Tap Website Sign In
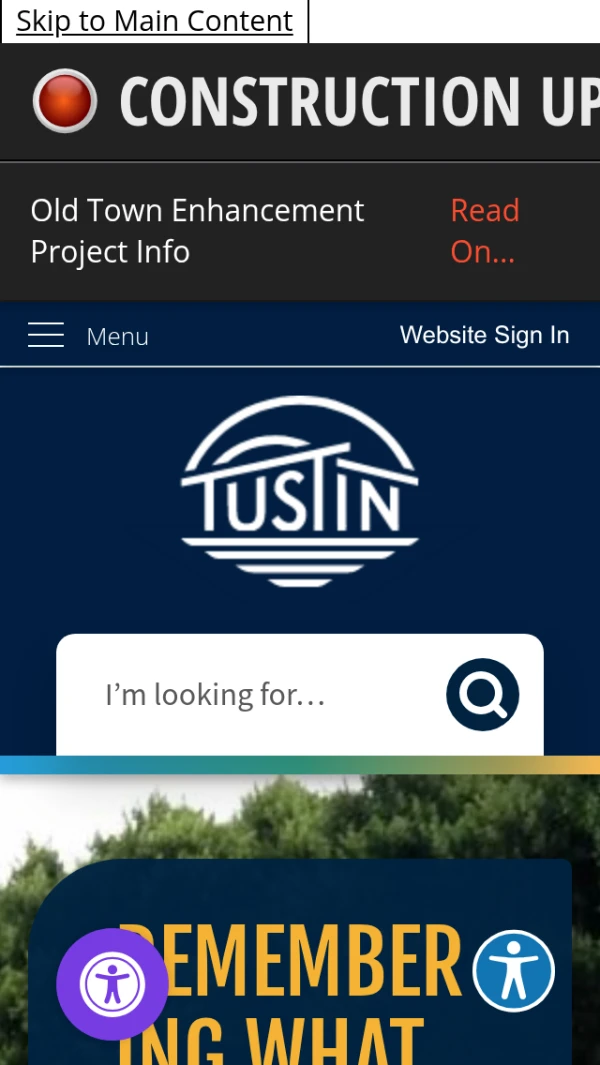Image resolution: width=600 pixels, height=1065 pixels. coord(484,335)
